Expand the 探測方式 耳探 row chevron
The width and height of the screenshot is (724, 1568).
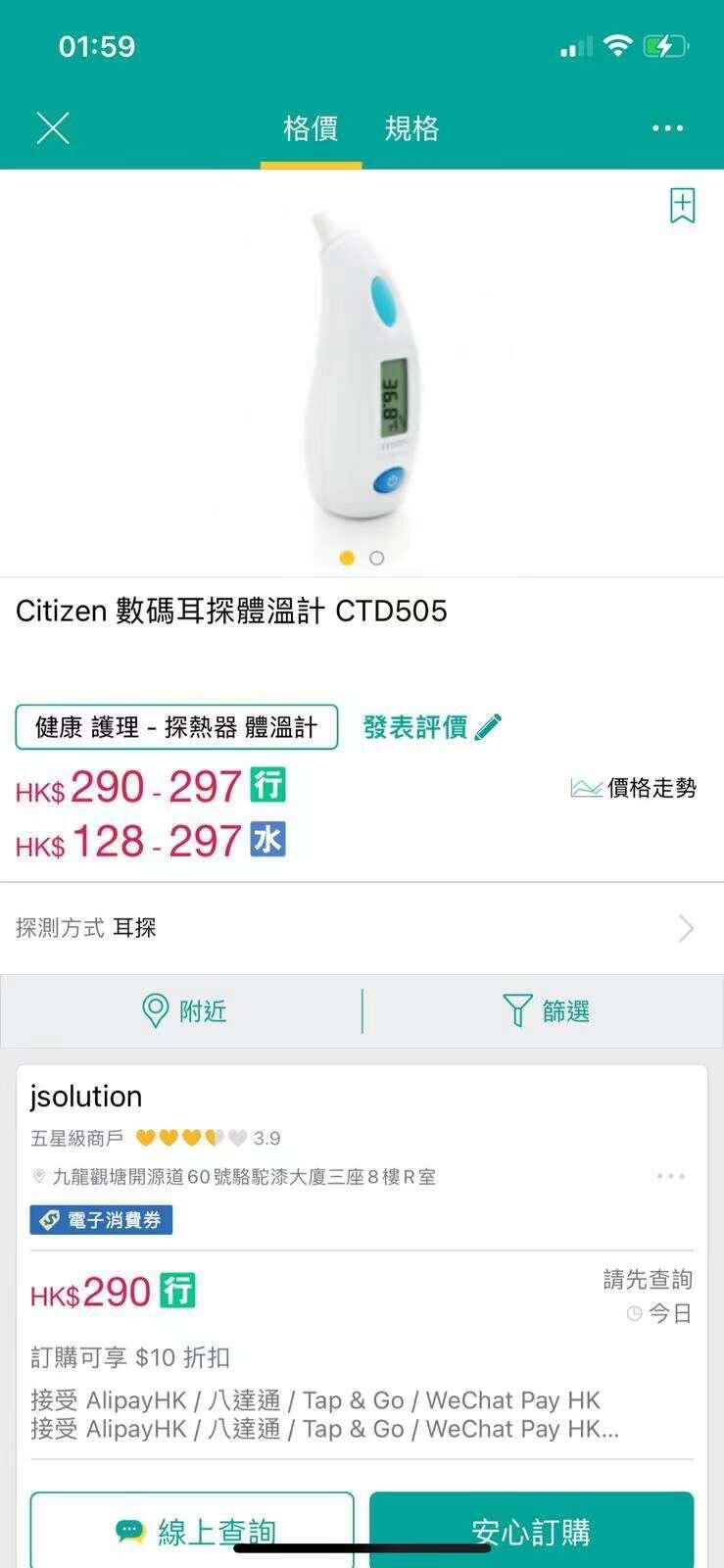[687, 927]
